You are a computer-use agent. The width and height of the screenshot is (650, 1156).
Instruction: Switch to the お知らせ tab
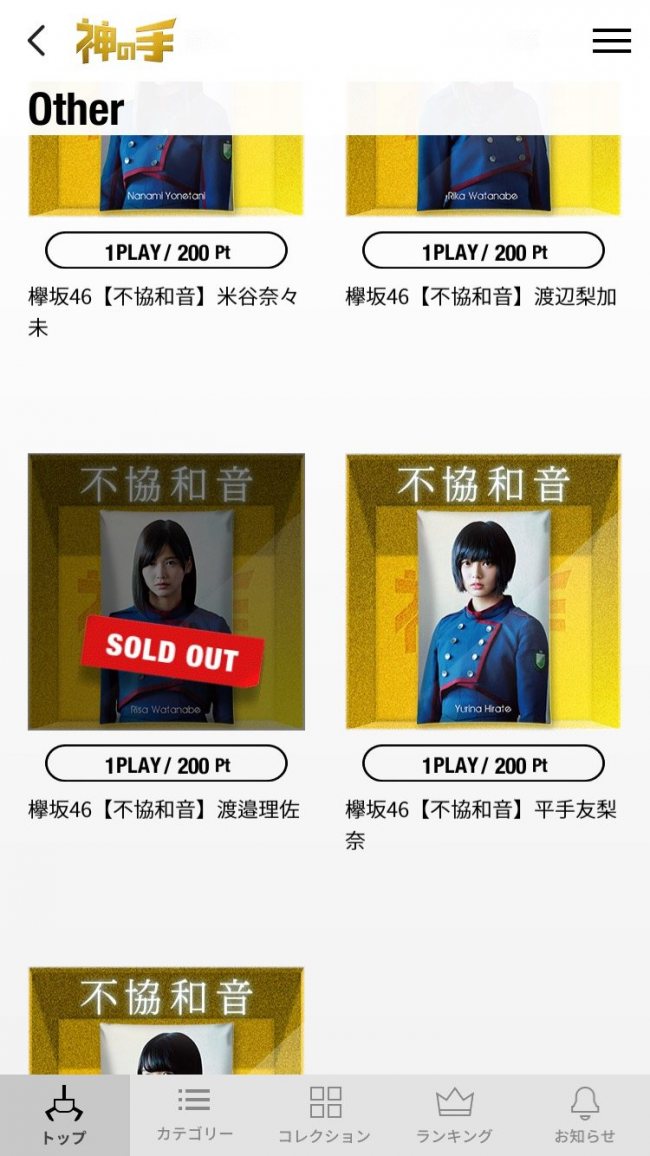(x=585, y=1115)
